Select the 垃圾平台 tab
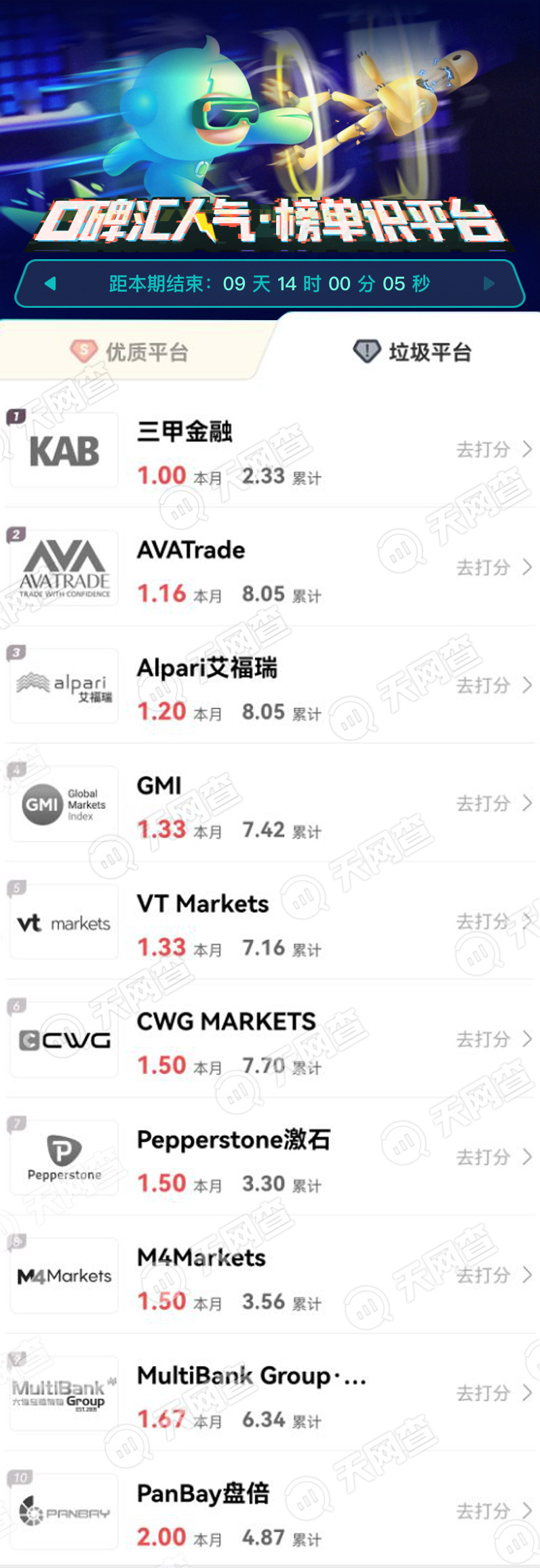540x1568 pixels. pyautogui.click(x=412, y=352)
